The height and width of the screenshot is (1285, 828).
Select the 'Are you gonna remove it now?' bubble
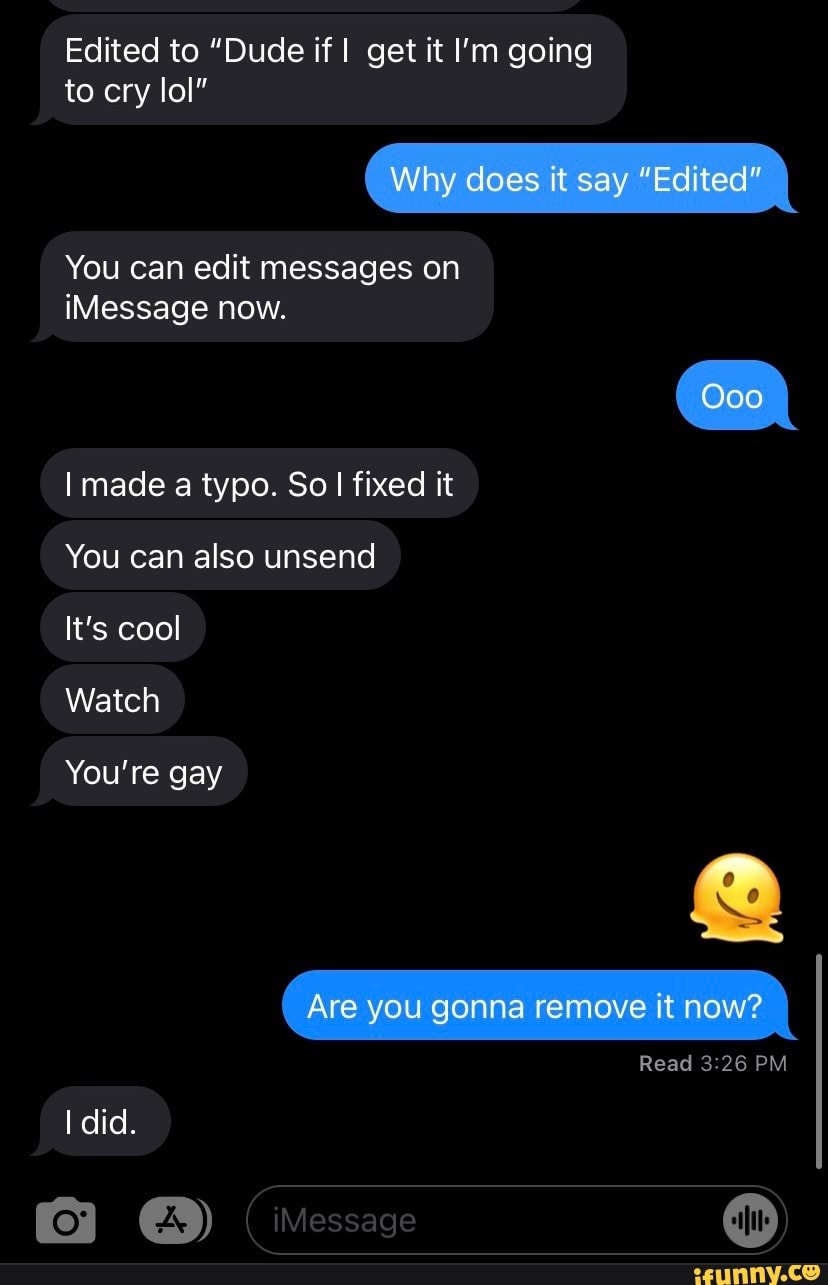coord(537,1006)
